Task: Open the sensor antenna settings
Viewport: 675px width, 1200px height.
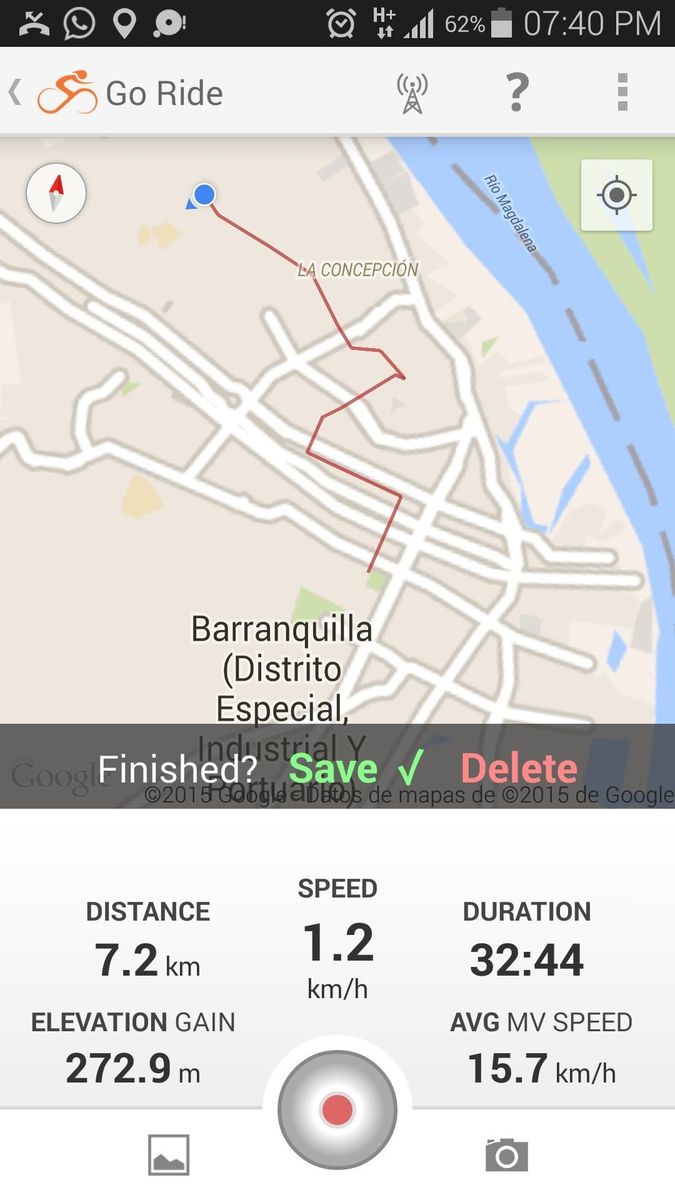Action: pyautogui.click(x=411, y=93)
